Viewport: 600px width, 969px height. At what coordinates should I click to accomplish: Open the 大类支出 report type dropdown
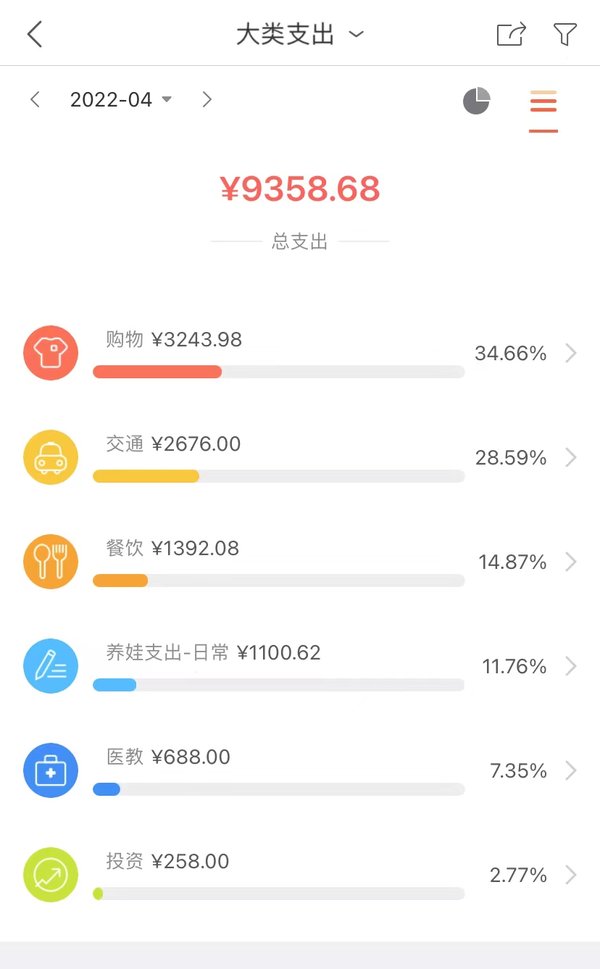click(x=300, y=34)
